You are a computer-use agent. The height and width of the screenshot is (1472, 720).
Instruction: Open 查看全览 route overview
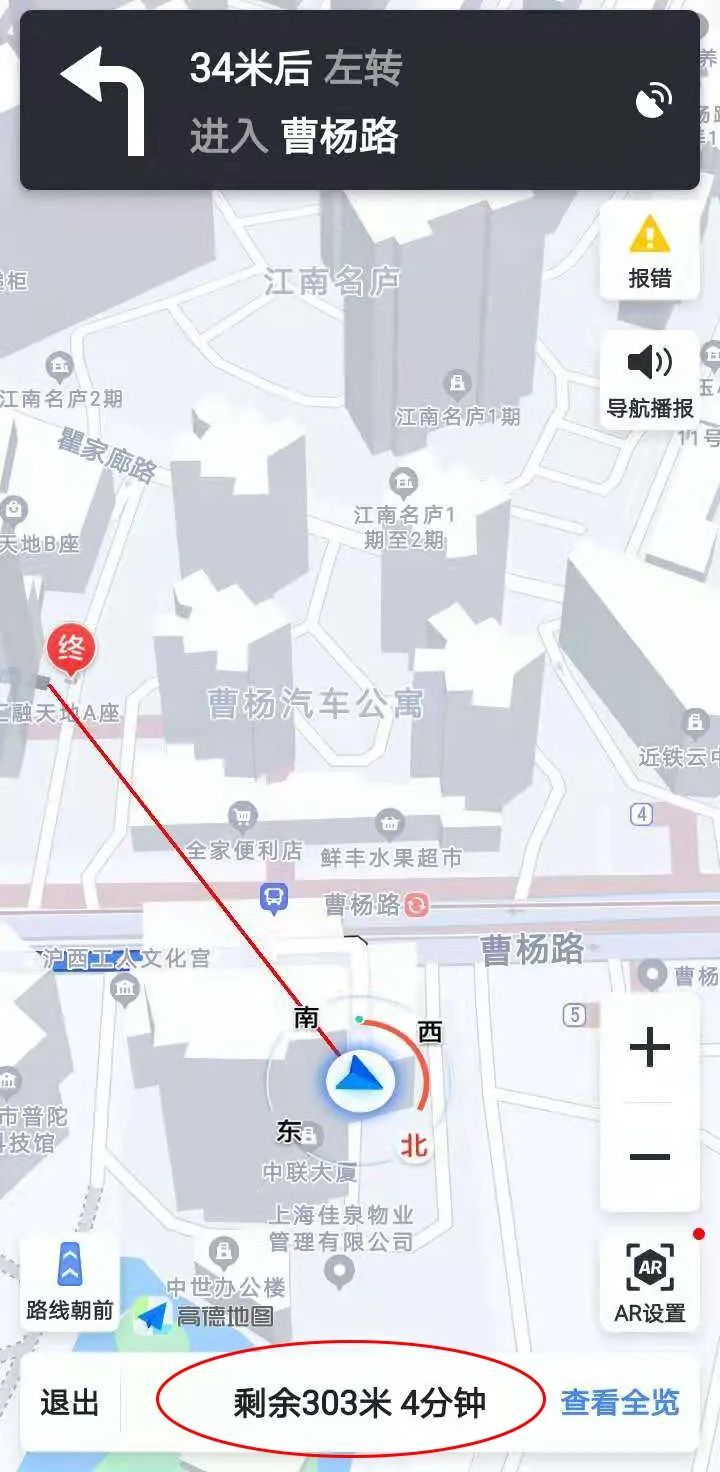pos(620,1403)
